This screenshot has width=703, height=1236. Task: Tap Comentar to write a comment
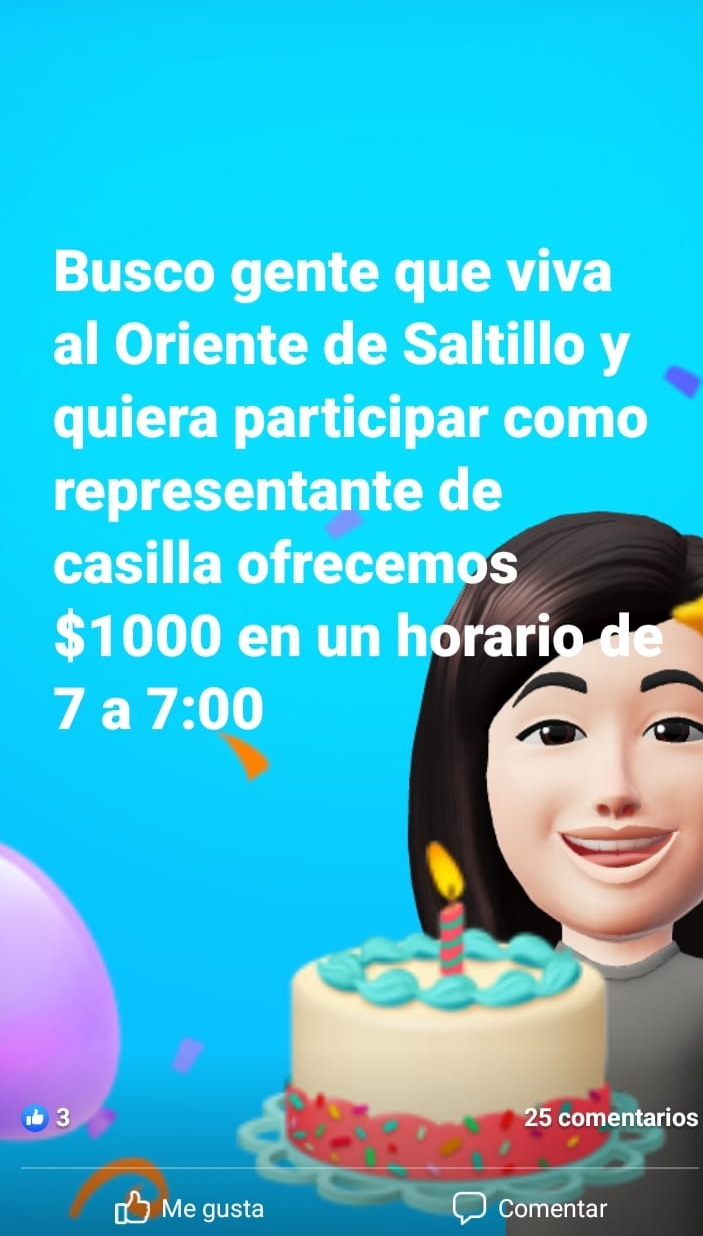(530, 1208)
